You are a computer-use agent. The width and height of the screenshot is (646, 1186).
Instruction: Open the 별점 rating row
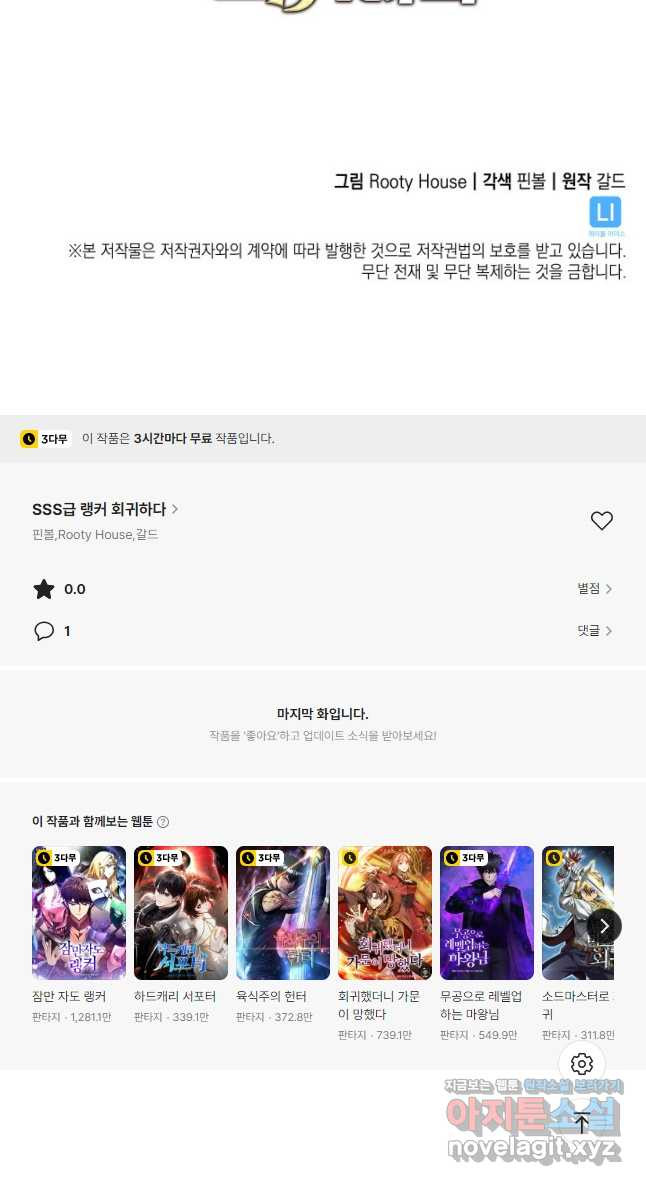[594, 589]
